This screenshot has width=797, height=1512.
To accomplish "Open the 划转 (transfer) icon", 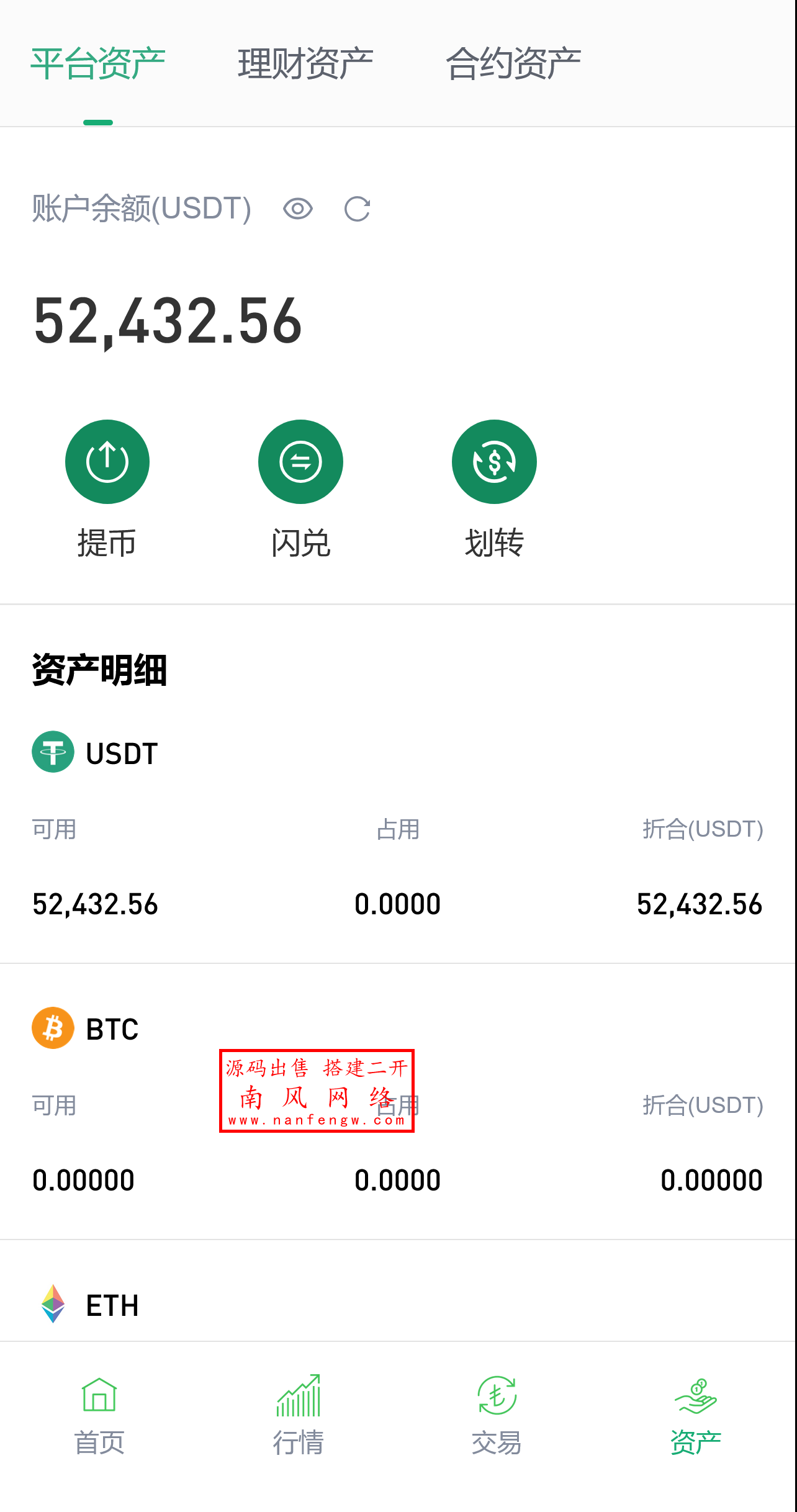I will tap(493, 461).
